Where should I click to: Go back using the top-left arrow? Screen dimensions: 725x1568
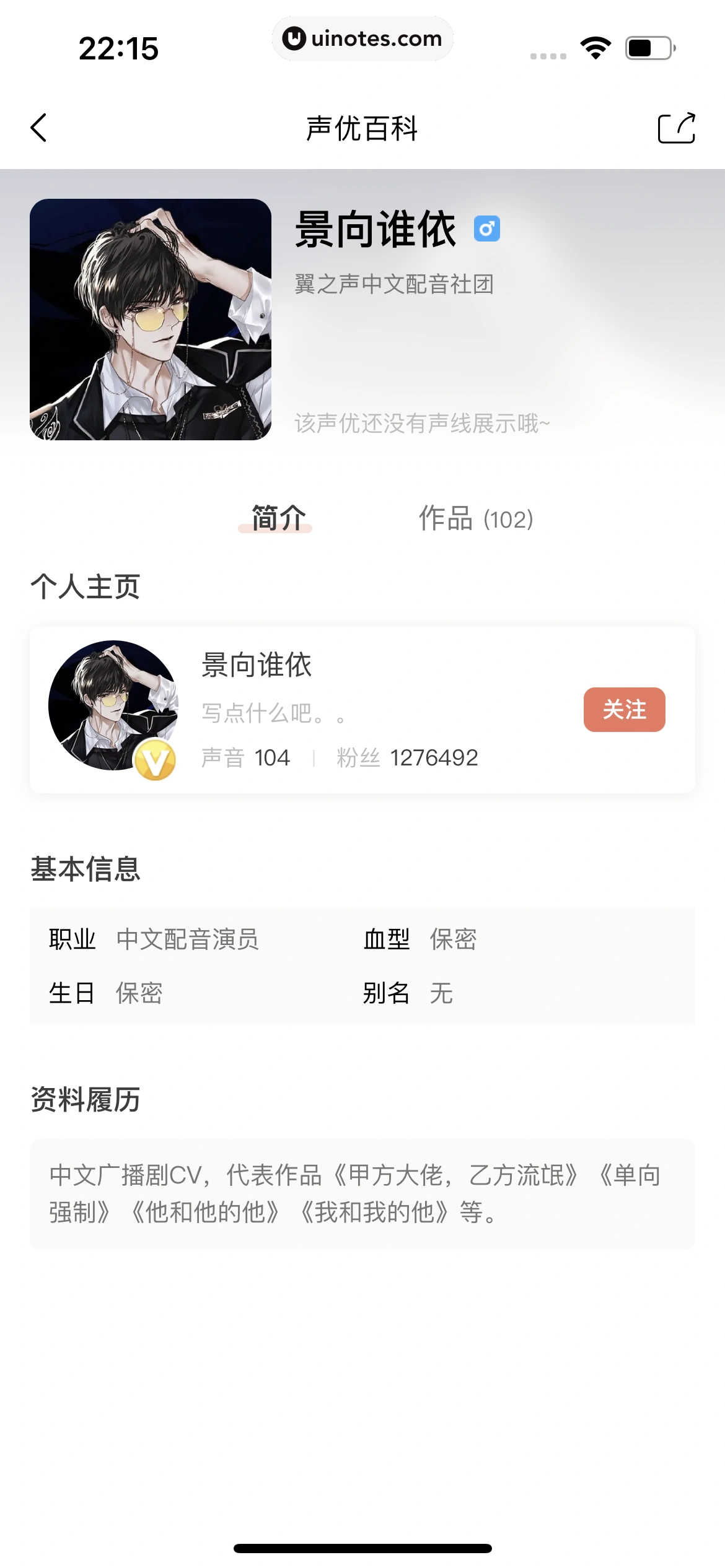pos(38,128)
